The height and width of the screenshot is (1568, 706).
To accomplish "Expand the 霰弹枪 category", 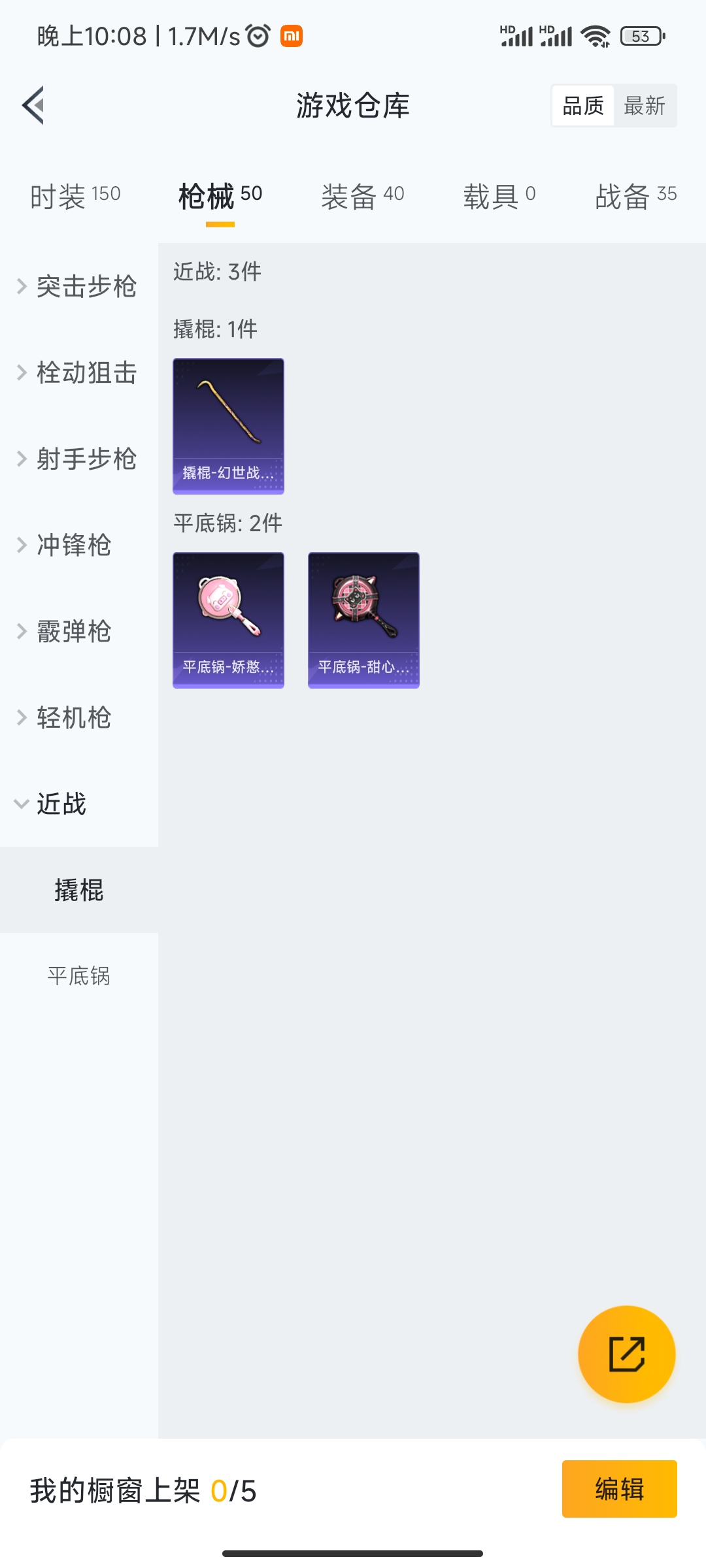I will click(78, 631).
